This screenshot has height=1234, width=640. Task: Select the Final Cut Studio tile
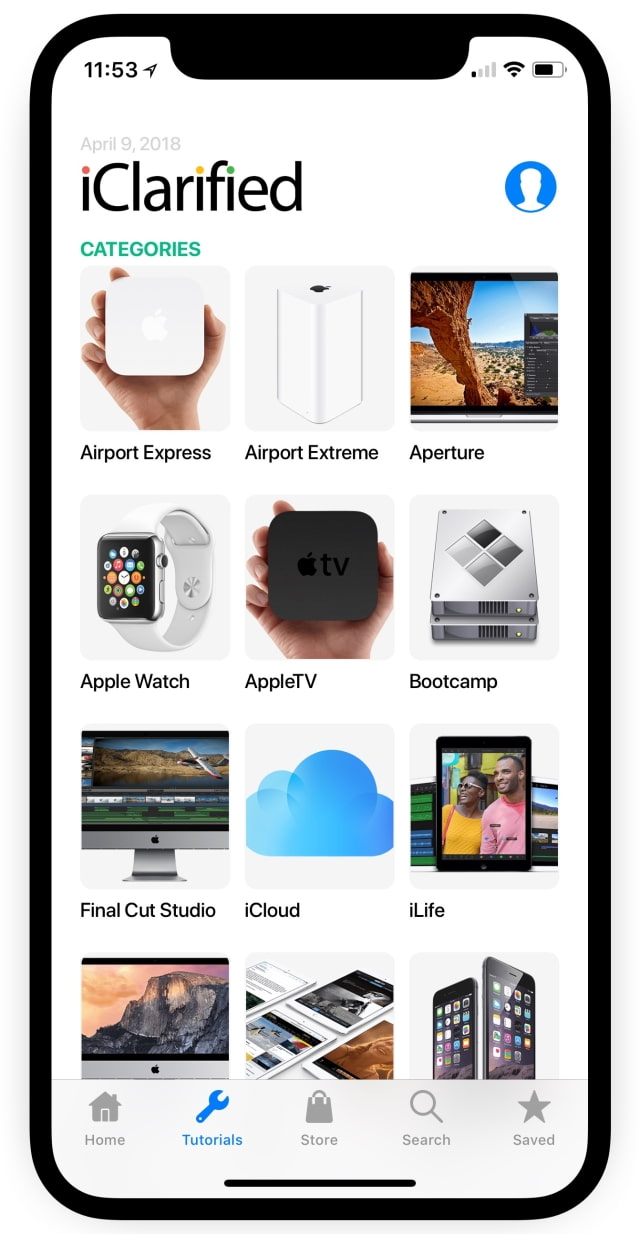[155, 806]
